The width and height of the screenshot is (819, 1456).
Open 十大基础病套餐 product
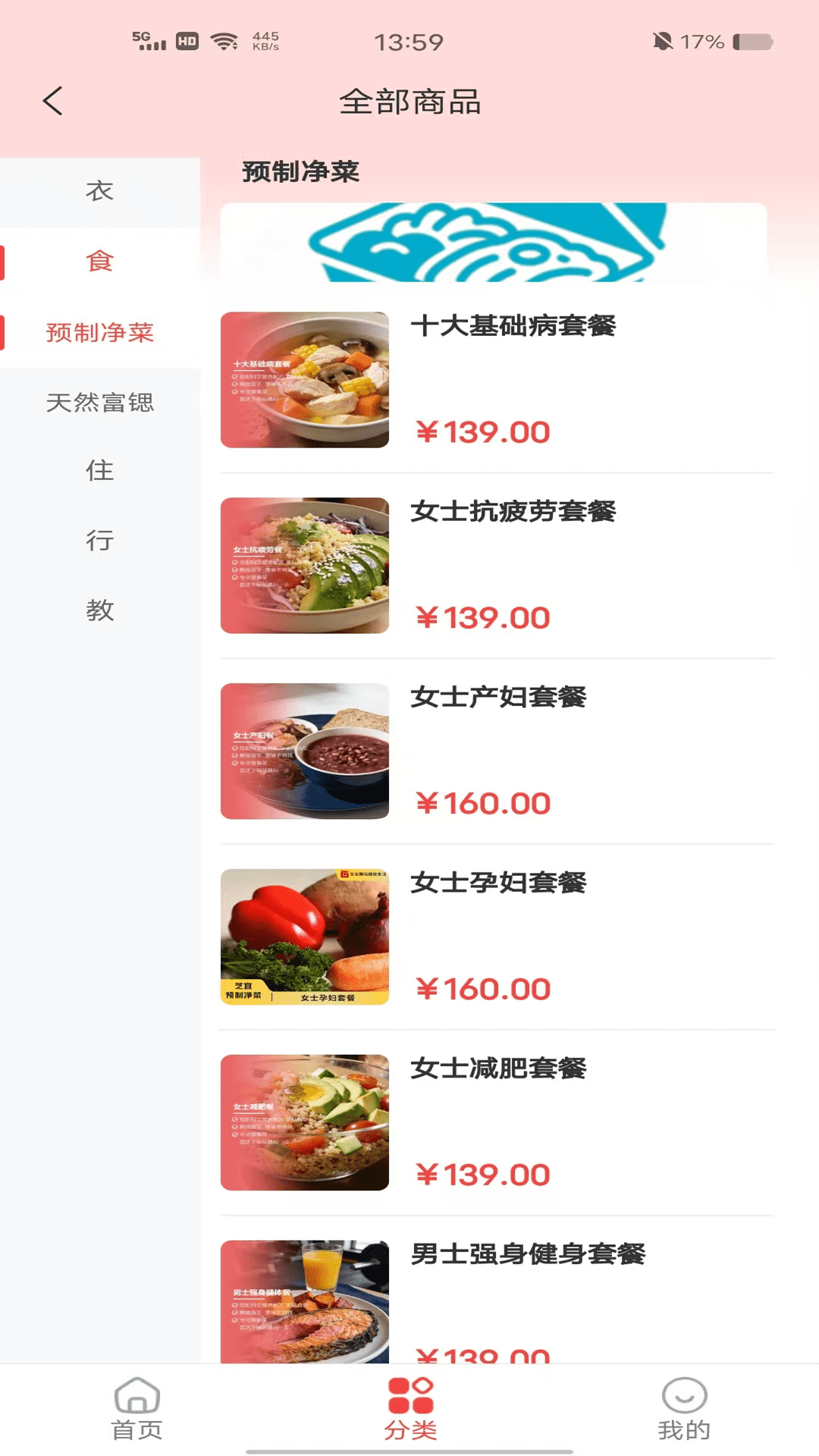tap(497, 380)
